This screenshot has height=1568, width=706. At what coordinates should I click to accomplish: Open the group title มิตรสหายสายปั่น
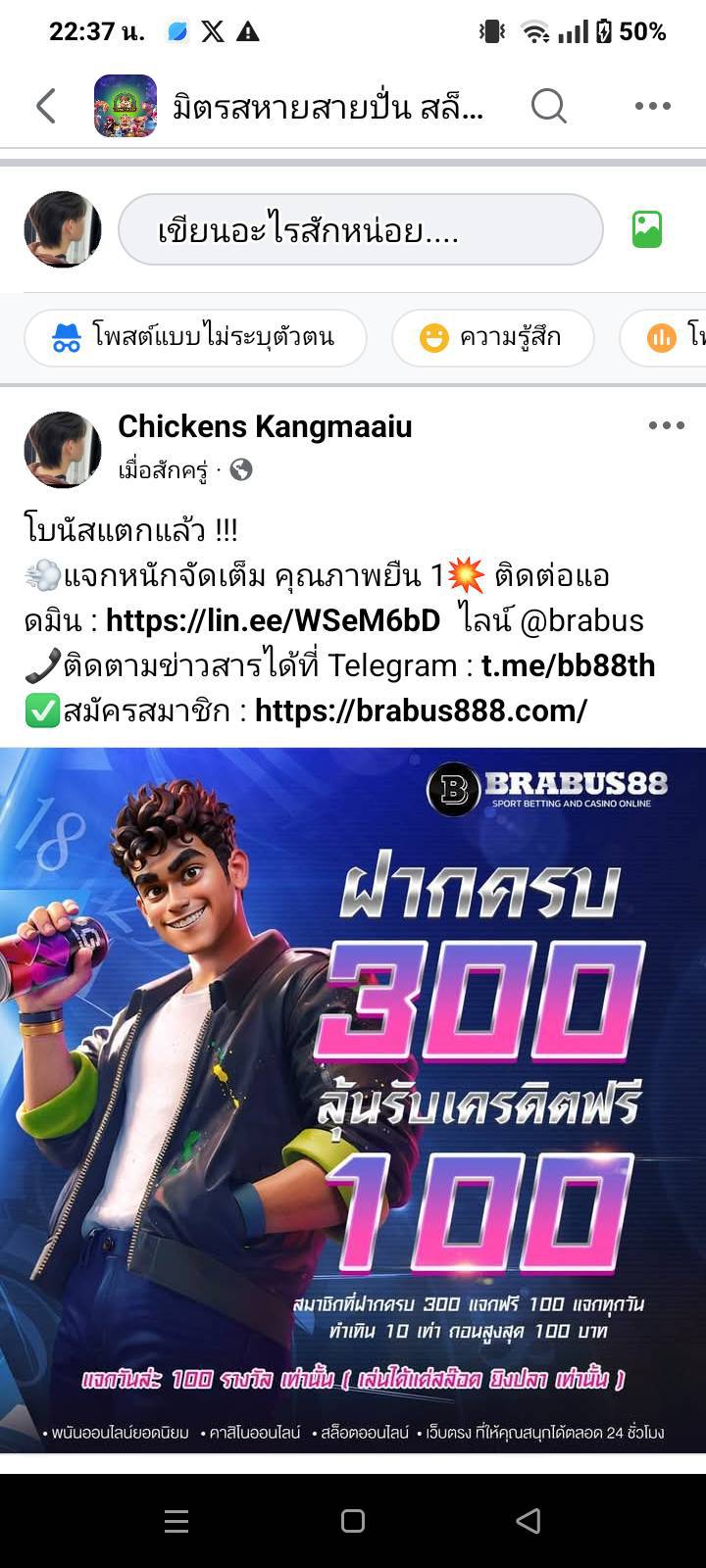pyautogui.click(x=328, y=106)
